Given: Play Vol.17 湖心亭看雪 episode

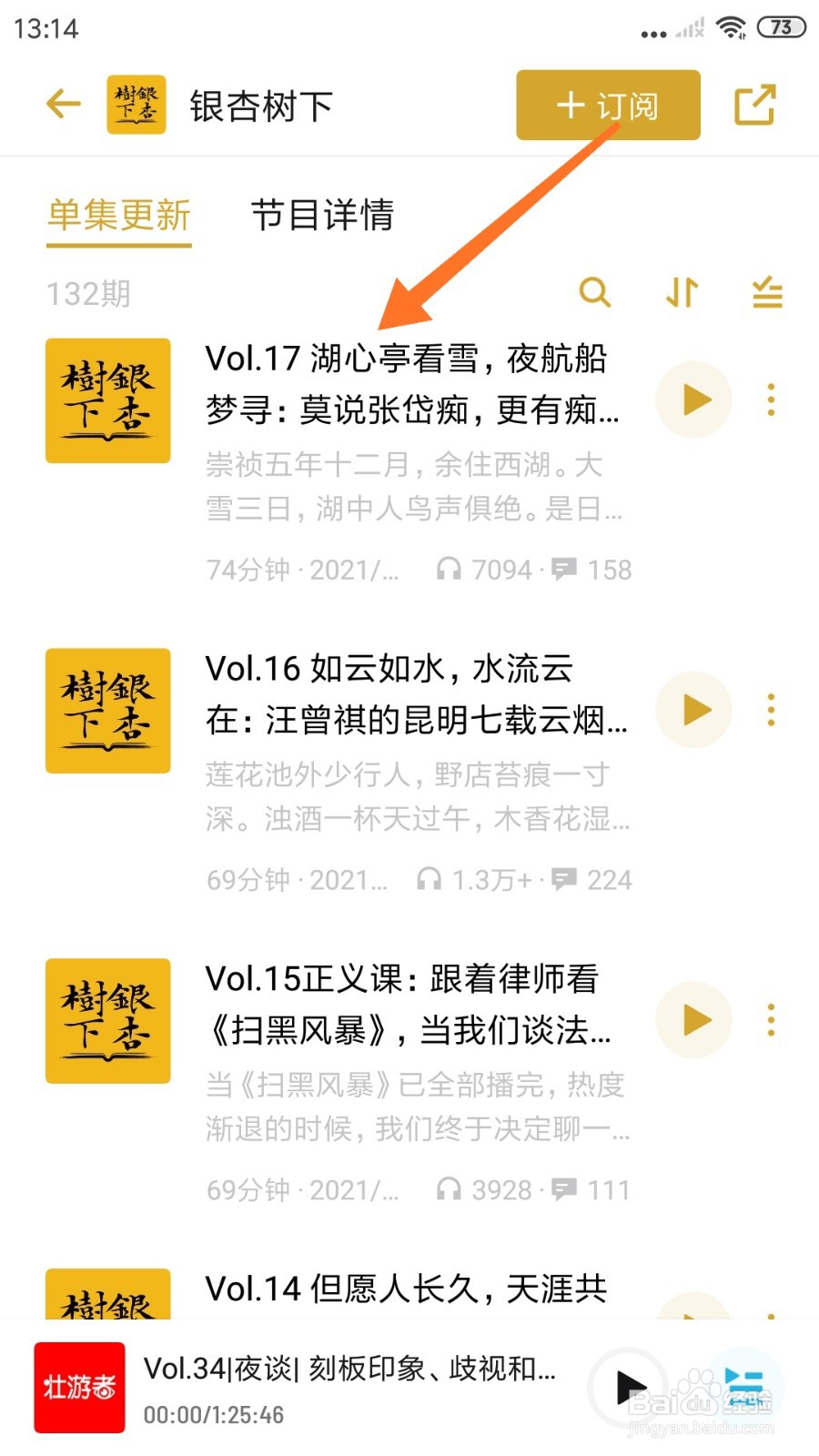Looking at the screenshot, I should (694, 400).
